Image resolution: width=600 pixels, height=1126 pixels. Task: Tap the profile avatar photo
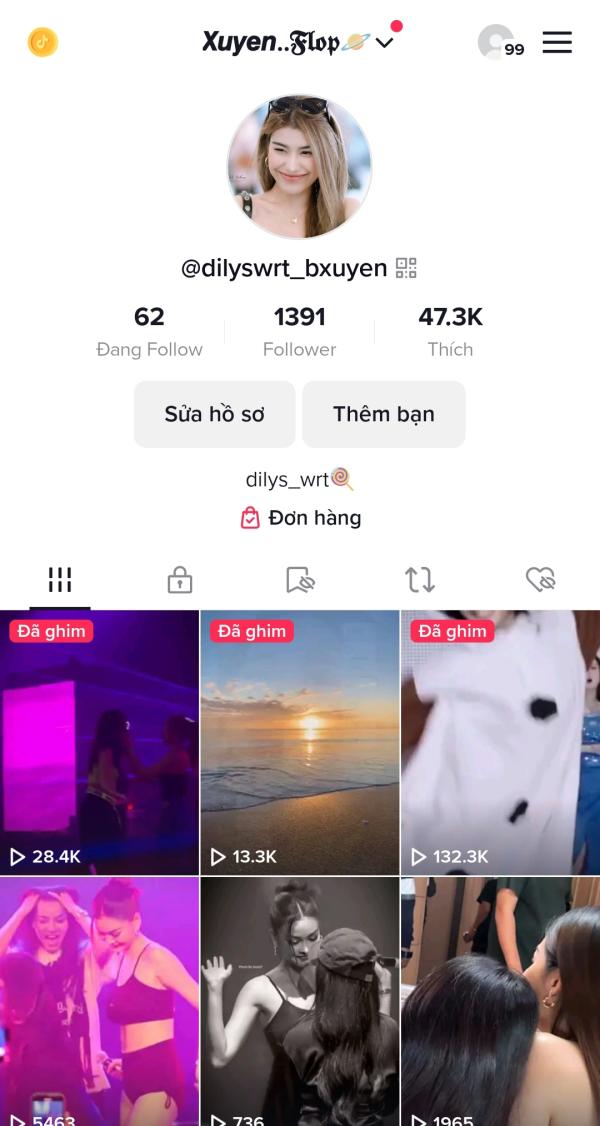click(x=299, y=167)
